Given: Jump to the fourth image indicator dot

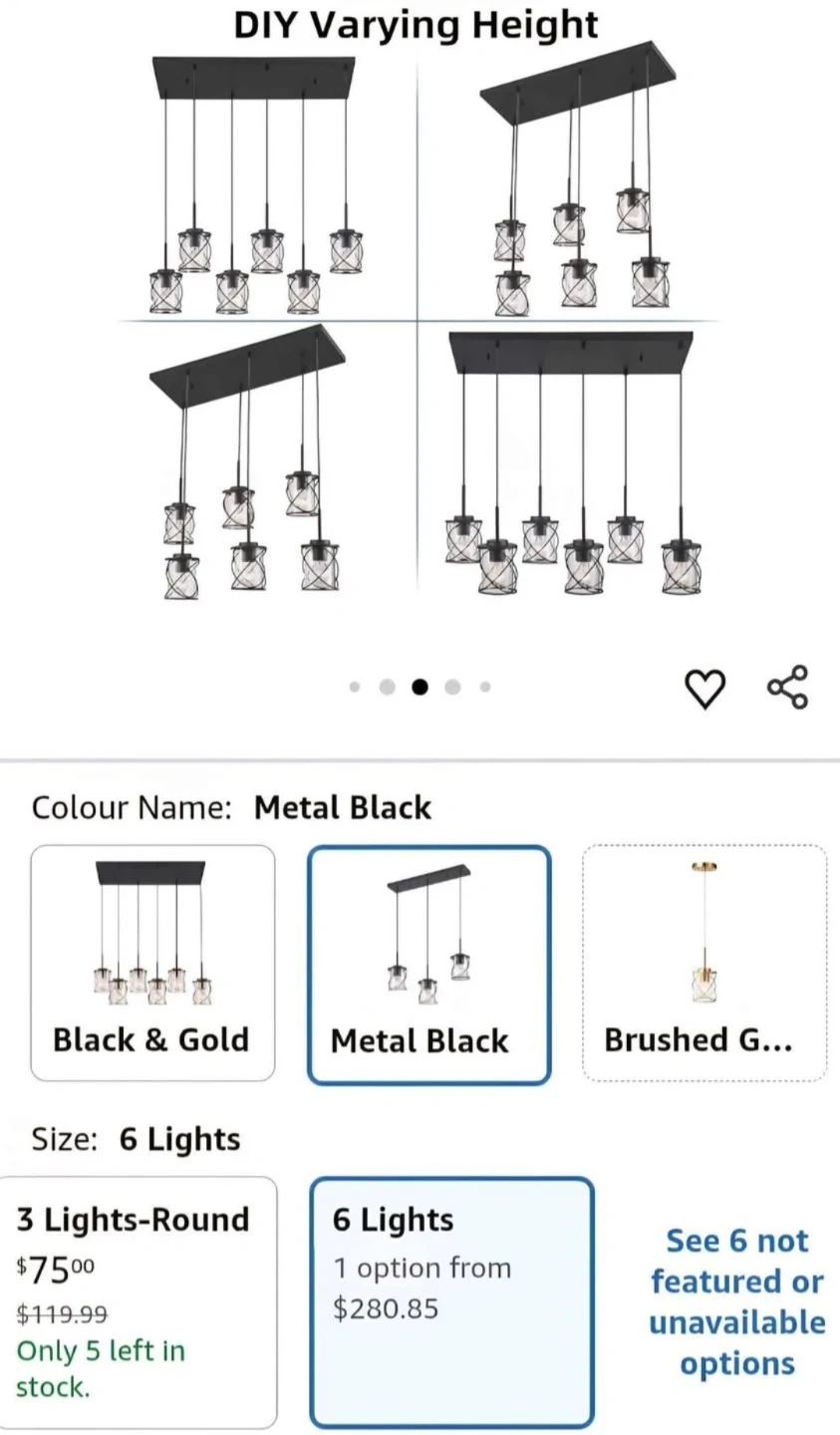Looking at the screenshot, I should click(452, 687).
